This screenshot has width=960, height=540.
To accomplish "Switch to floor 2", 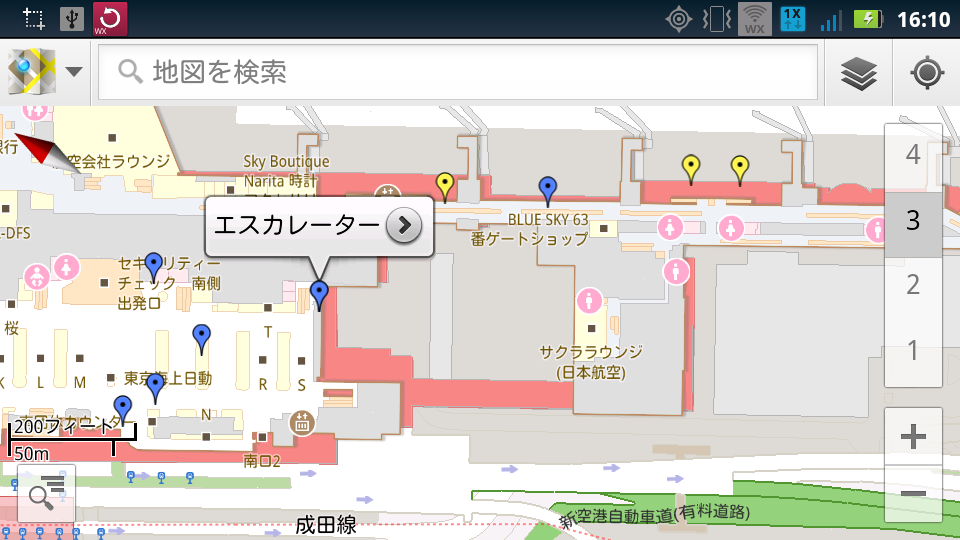I will [912, 285].
